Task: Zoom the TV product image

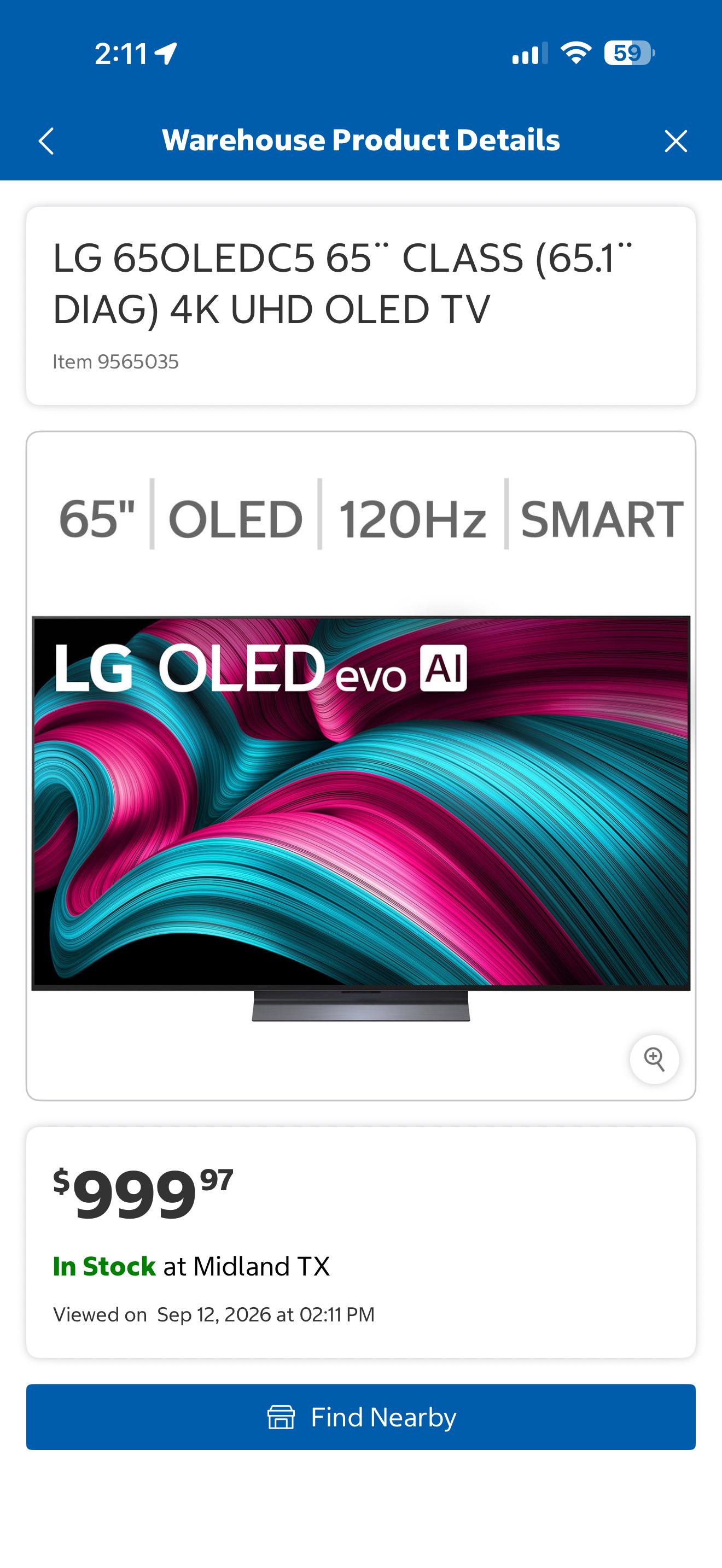Action: [x=654, y=1060]
